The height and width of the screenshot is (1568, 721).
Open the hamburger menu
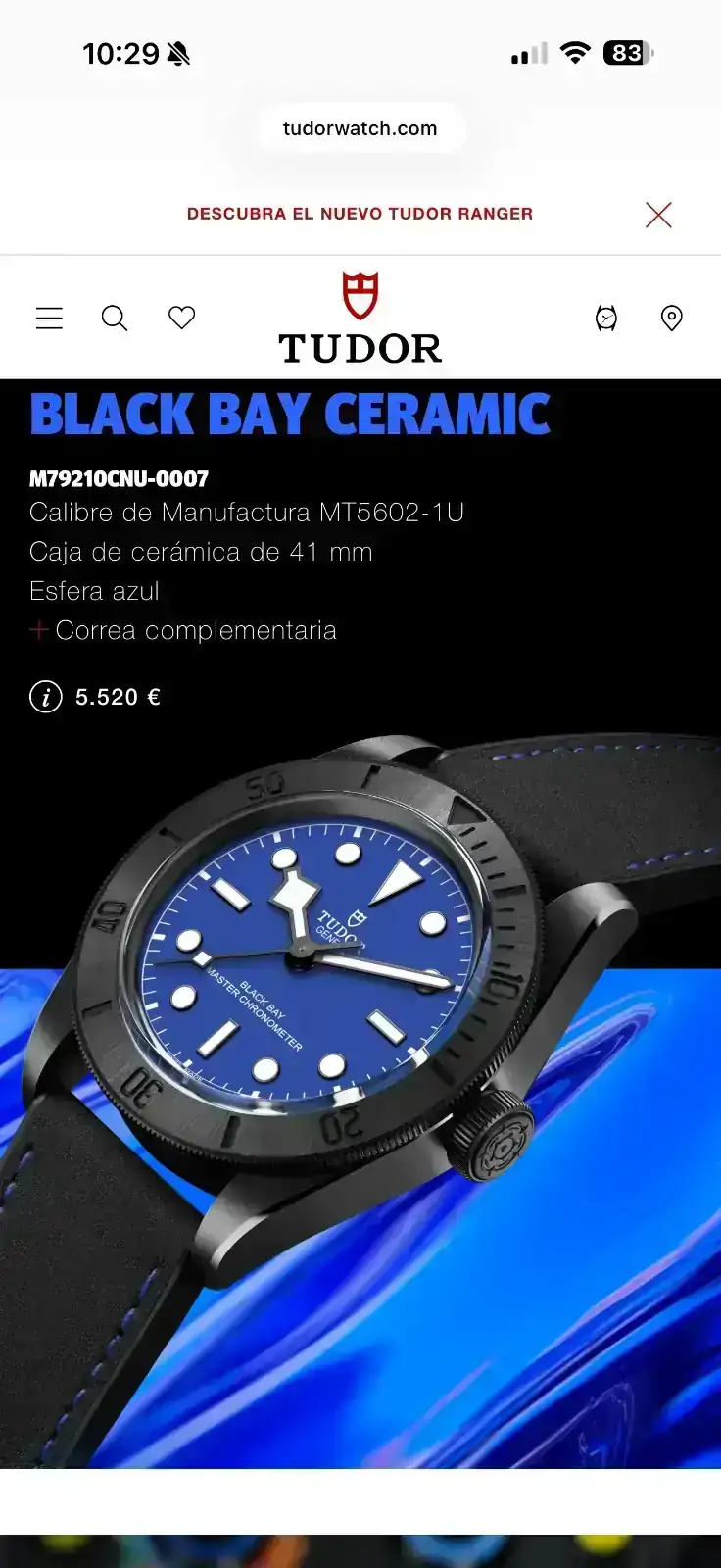[x=49, y=318]
